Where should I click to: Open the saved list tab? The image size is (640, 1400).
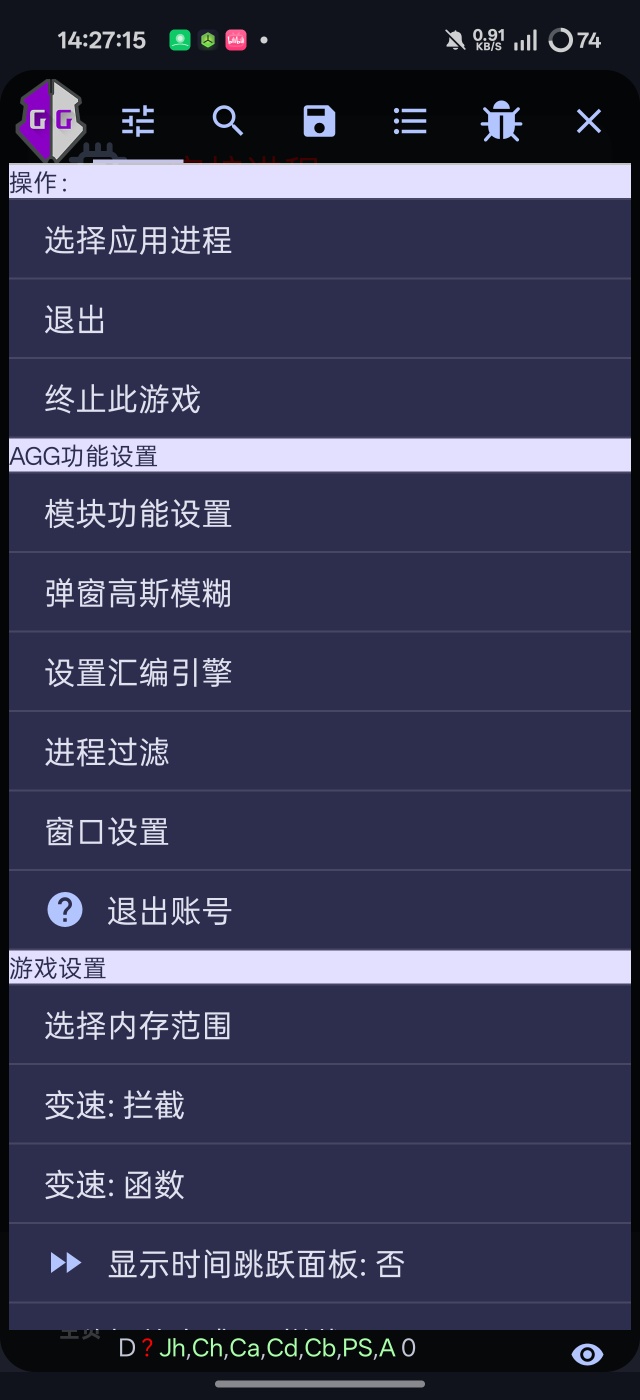[319, 122]
